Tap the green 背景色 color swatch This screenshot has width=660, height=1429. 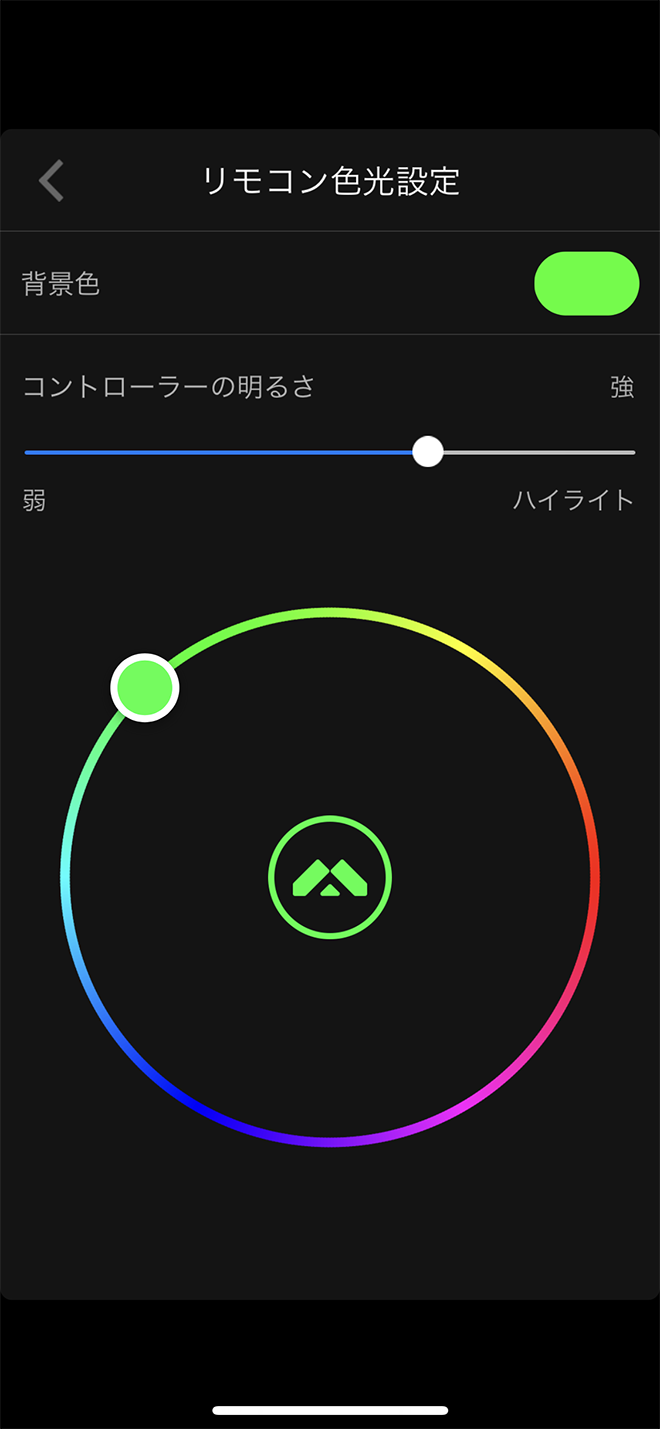pos(586,284)
